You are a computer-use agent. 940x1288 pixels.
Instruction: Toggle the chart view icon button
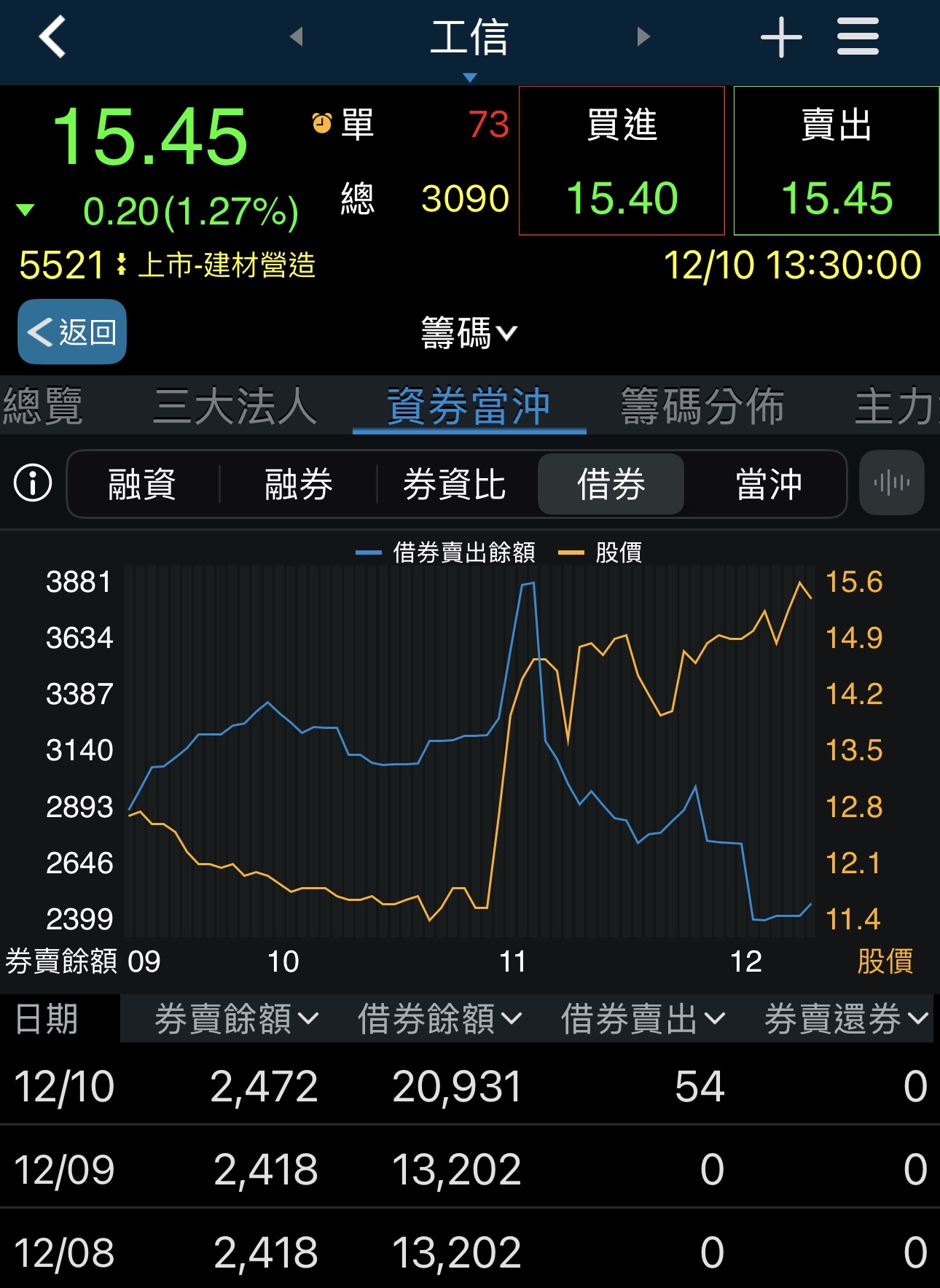892,483
